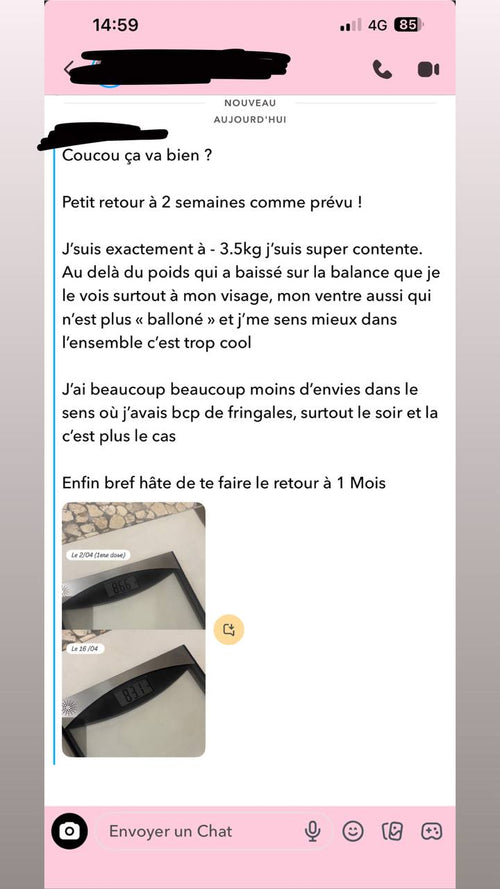Open the camera from the chat bar
The height and width of the screenshot is (889, 500).
69,831
